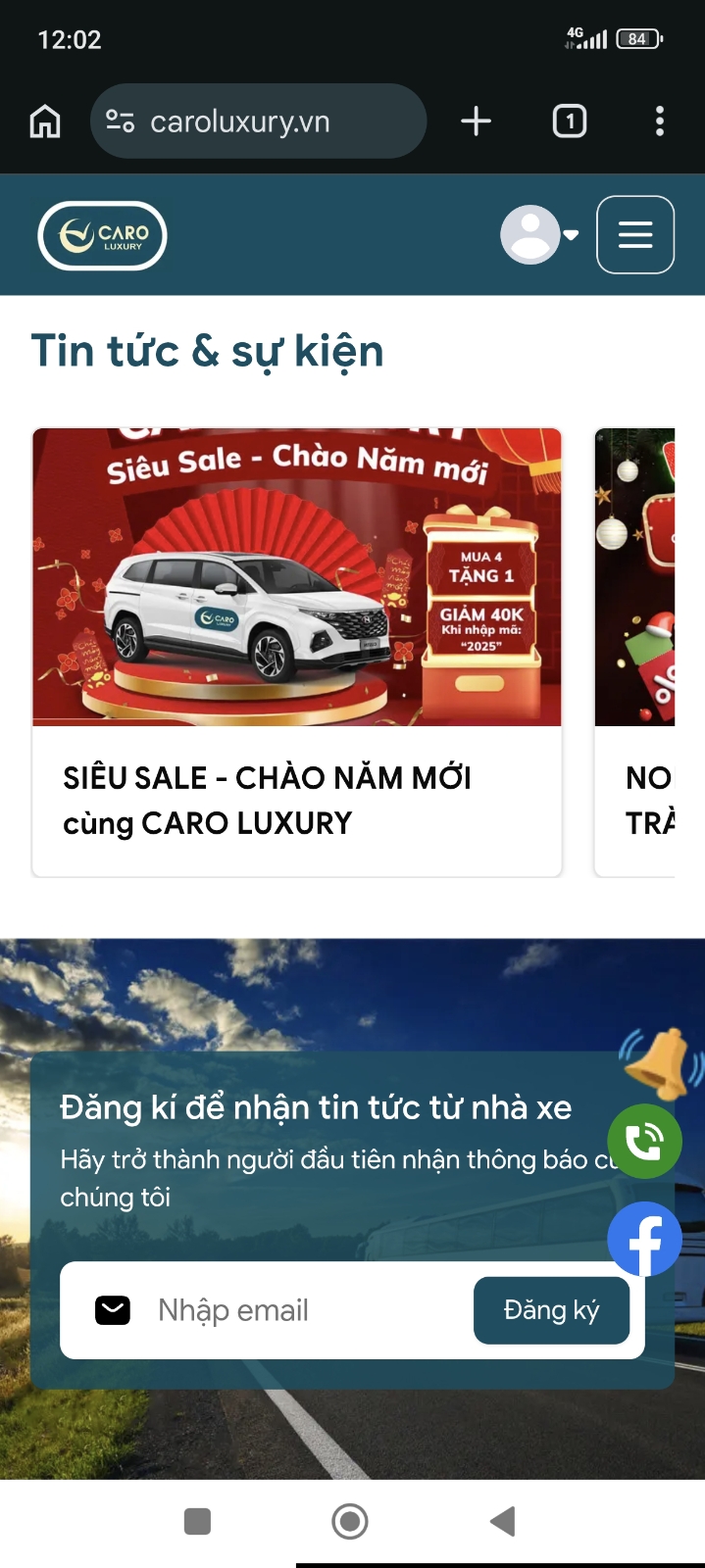The image size is (705, 1568).
Task: Open recent apps from navigation bar
Action: click(x=198, y=1521)
